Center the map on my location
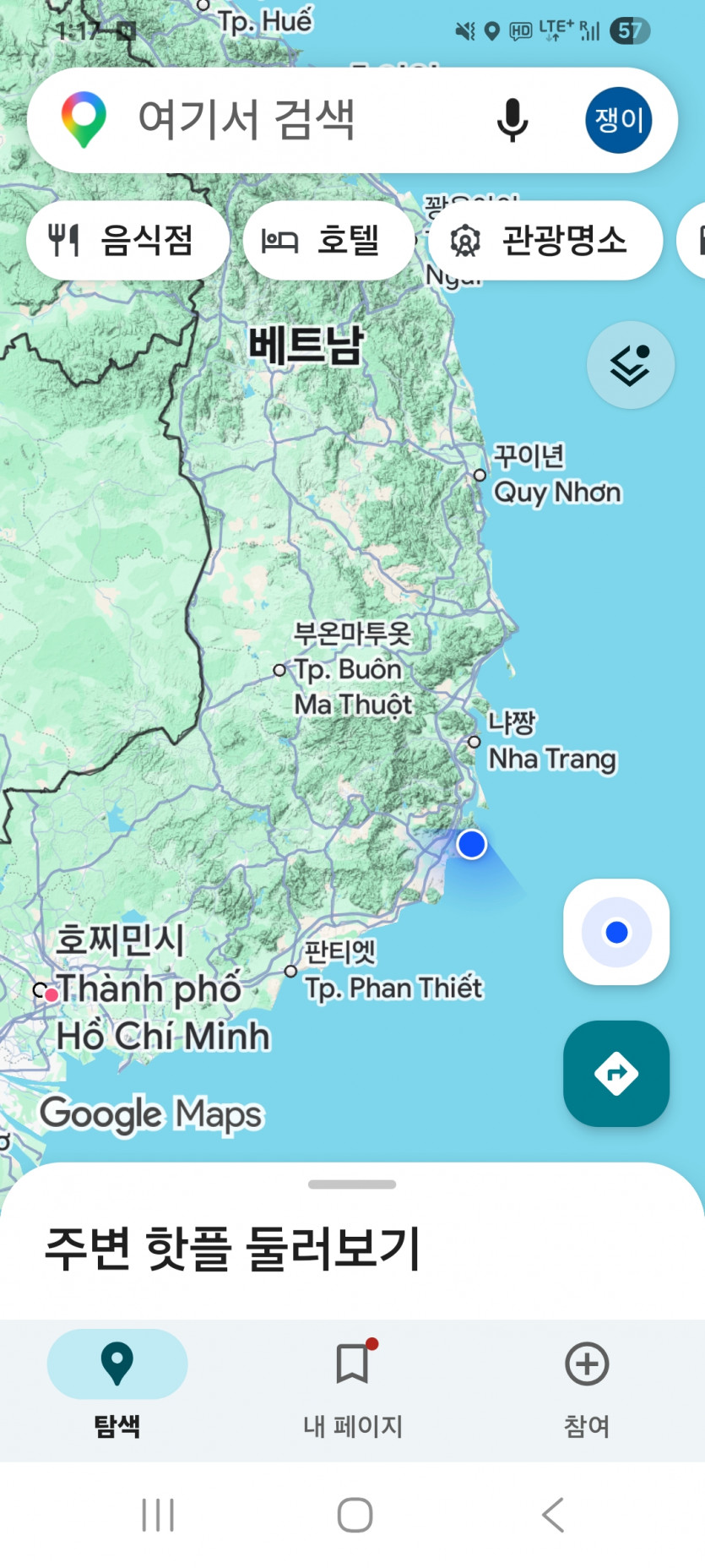Image resolution: width=705 pixels, height=1568 pixels. (x=616, y=932)
